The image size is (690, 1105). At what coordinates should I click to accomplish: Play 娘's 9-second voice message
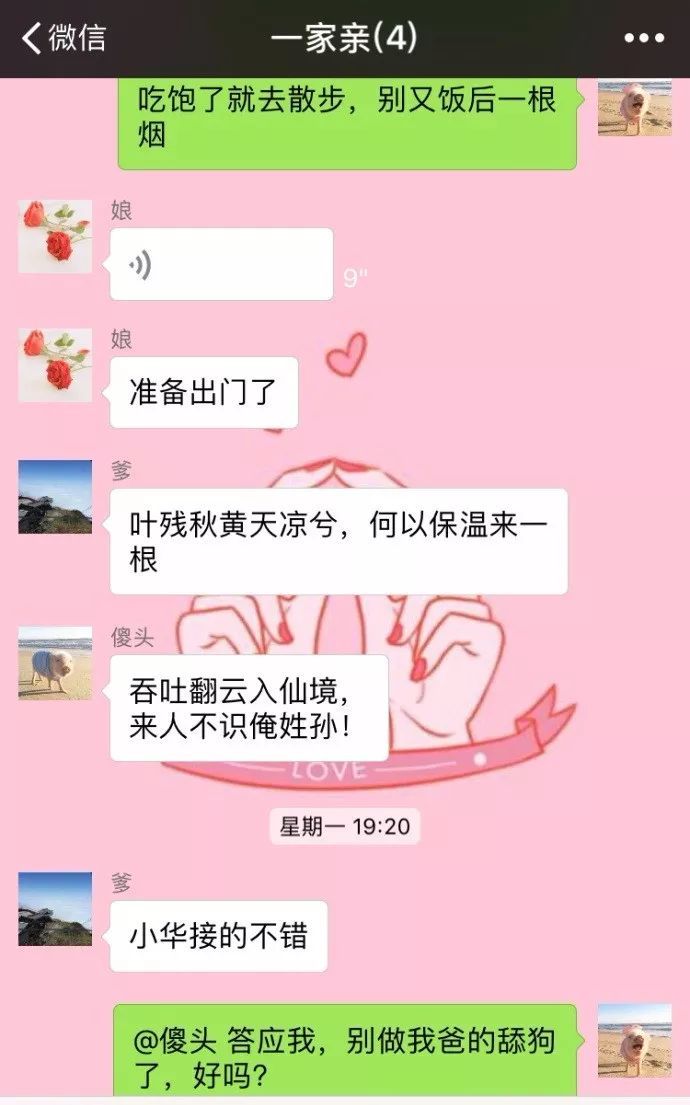pyautogui.click(x=221, y=264)
